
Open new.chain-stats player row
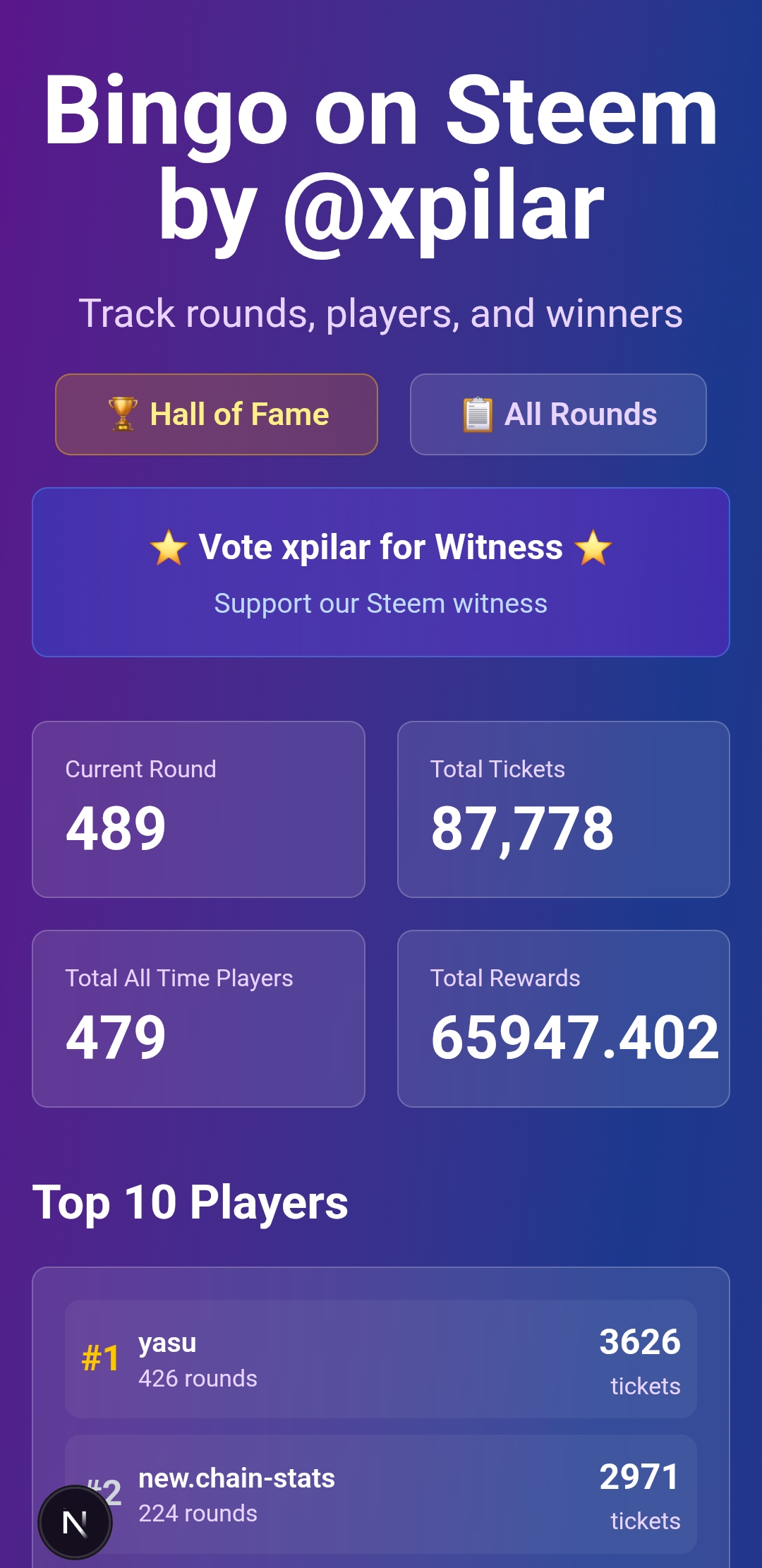(381, 1494)
